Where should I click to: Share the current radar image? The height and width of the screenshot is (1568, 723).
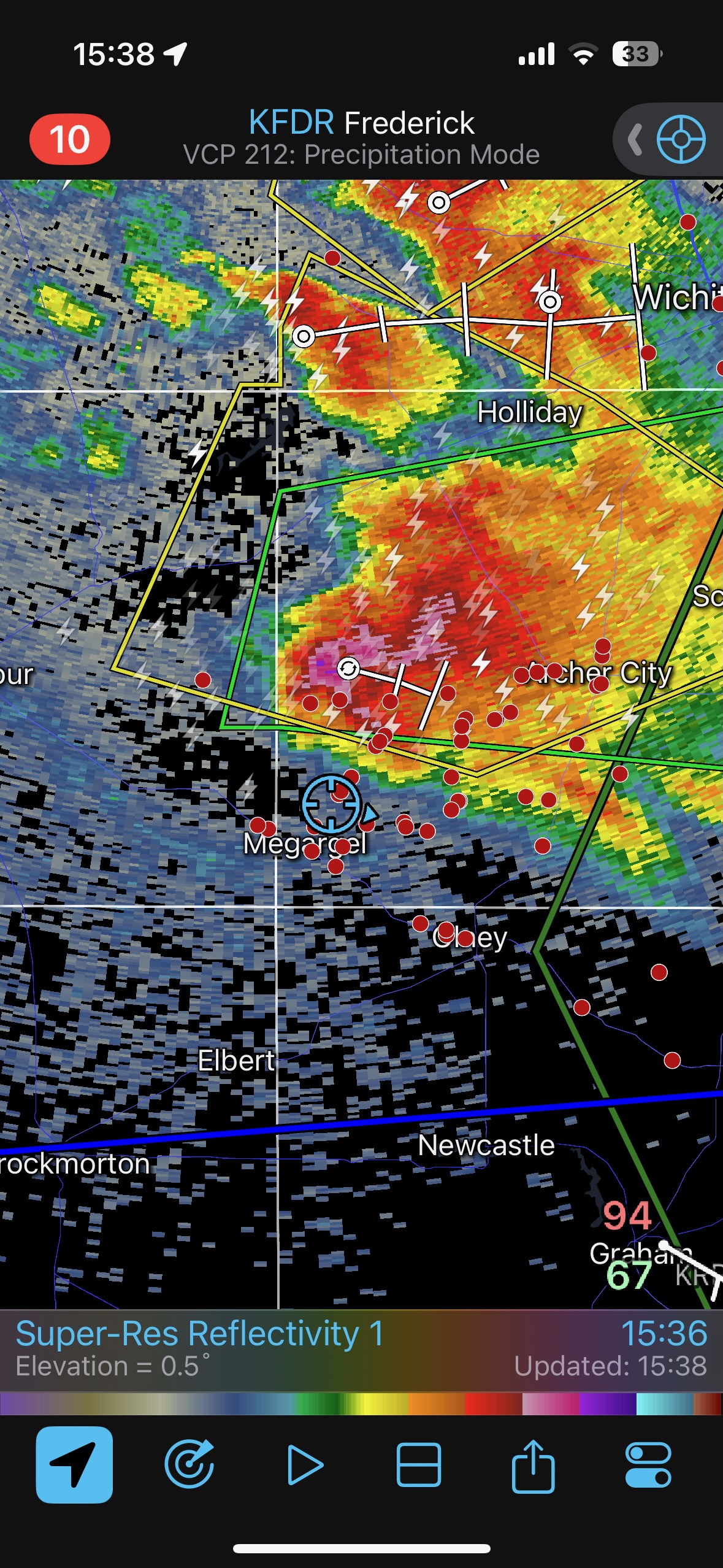click(x=533, y=1465)
